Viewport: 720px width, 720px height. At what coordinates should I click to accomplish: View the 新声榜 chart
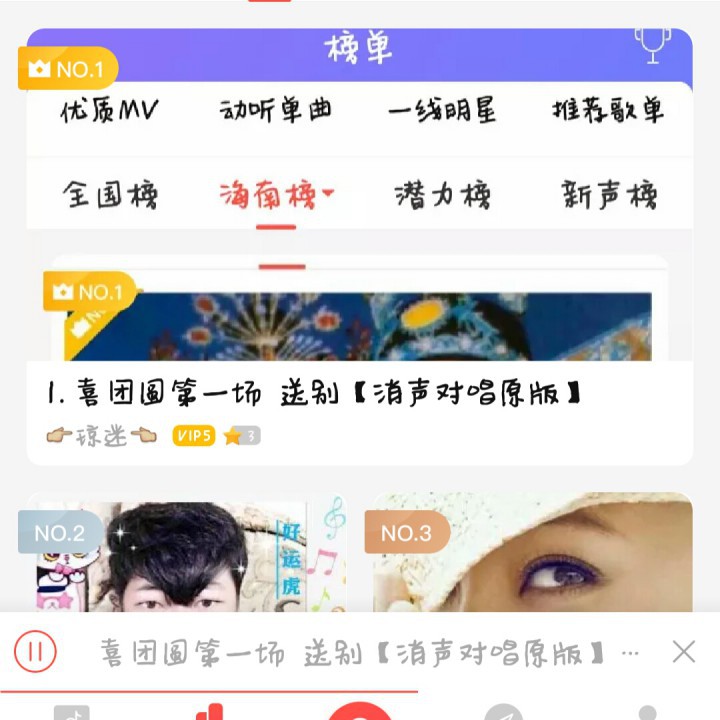click(609, 194)
